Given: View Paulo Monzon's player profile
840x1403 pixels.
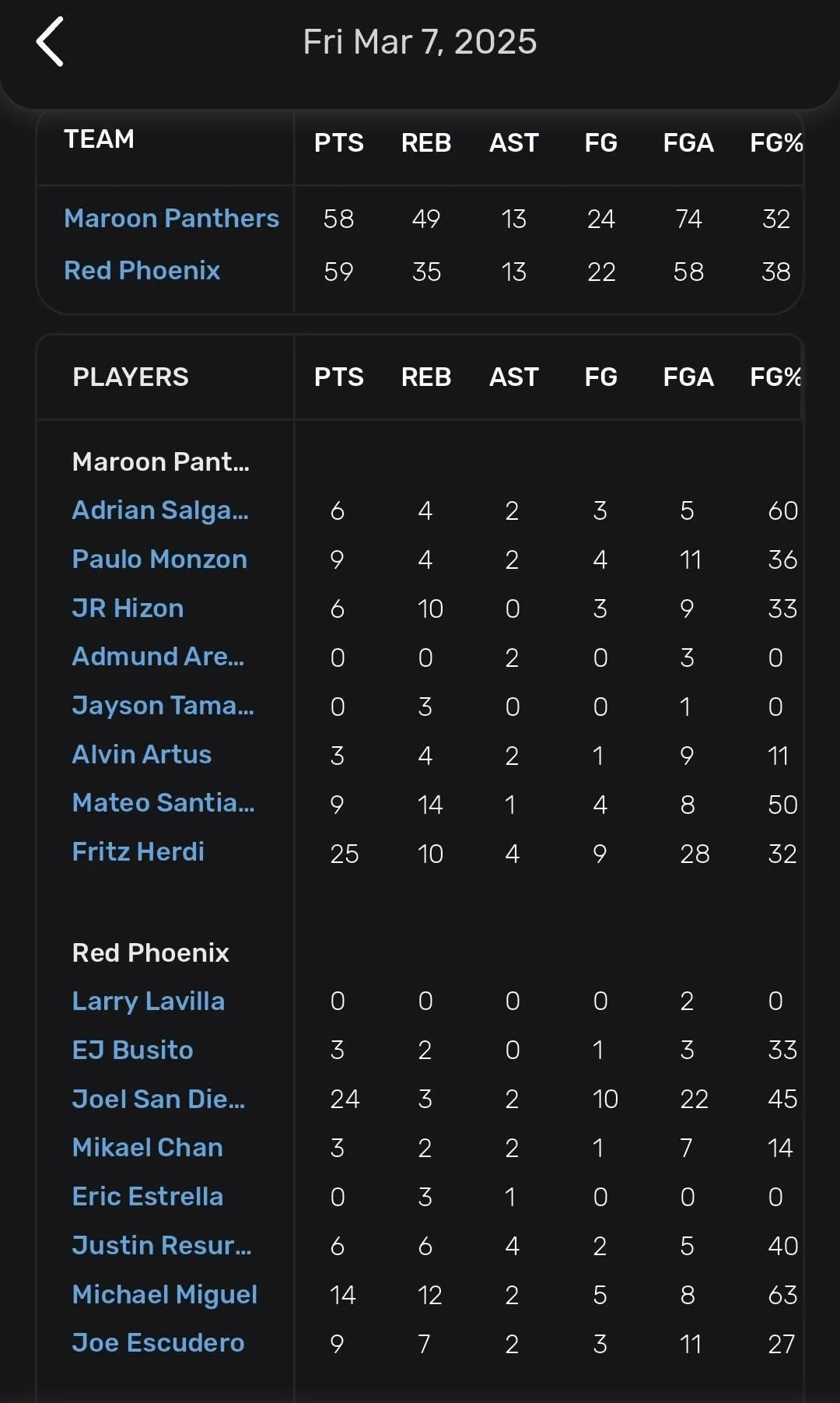Looking at the screenshot, I should pyautogui.click(x=159, y=559).
